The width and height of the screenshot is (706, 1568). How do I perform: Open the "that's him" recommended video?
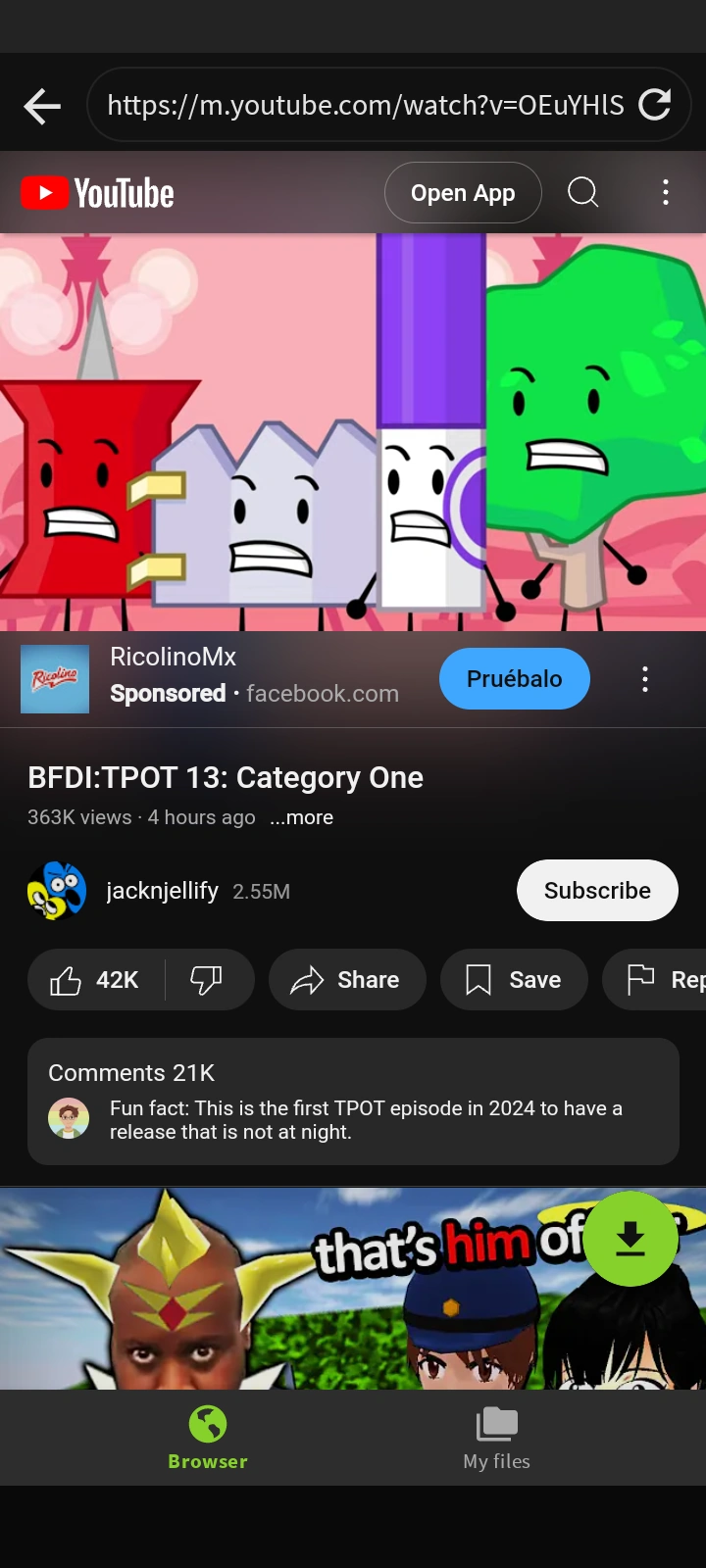pos(294,1294)
